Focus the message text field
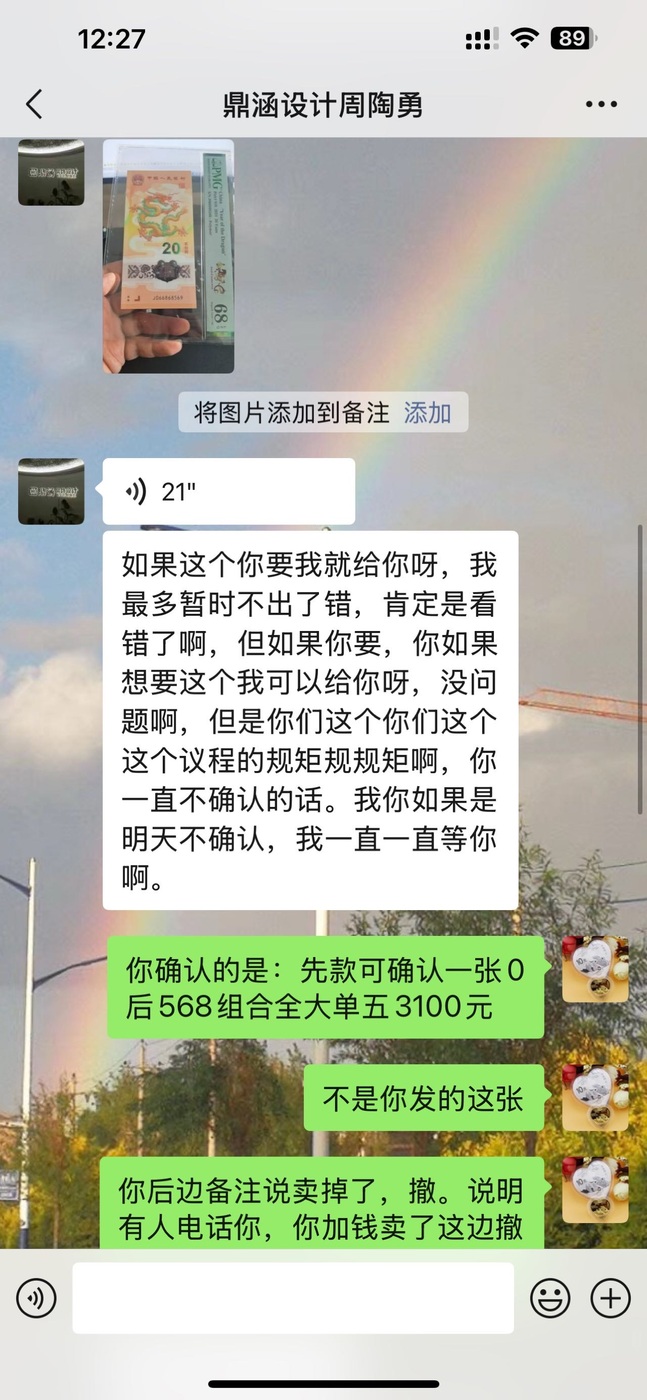The image size is (647, 1400). click(x=293, y=1298)
